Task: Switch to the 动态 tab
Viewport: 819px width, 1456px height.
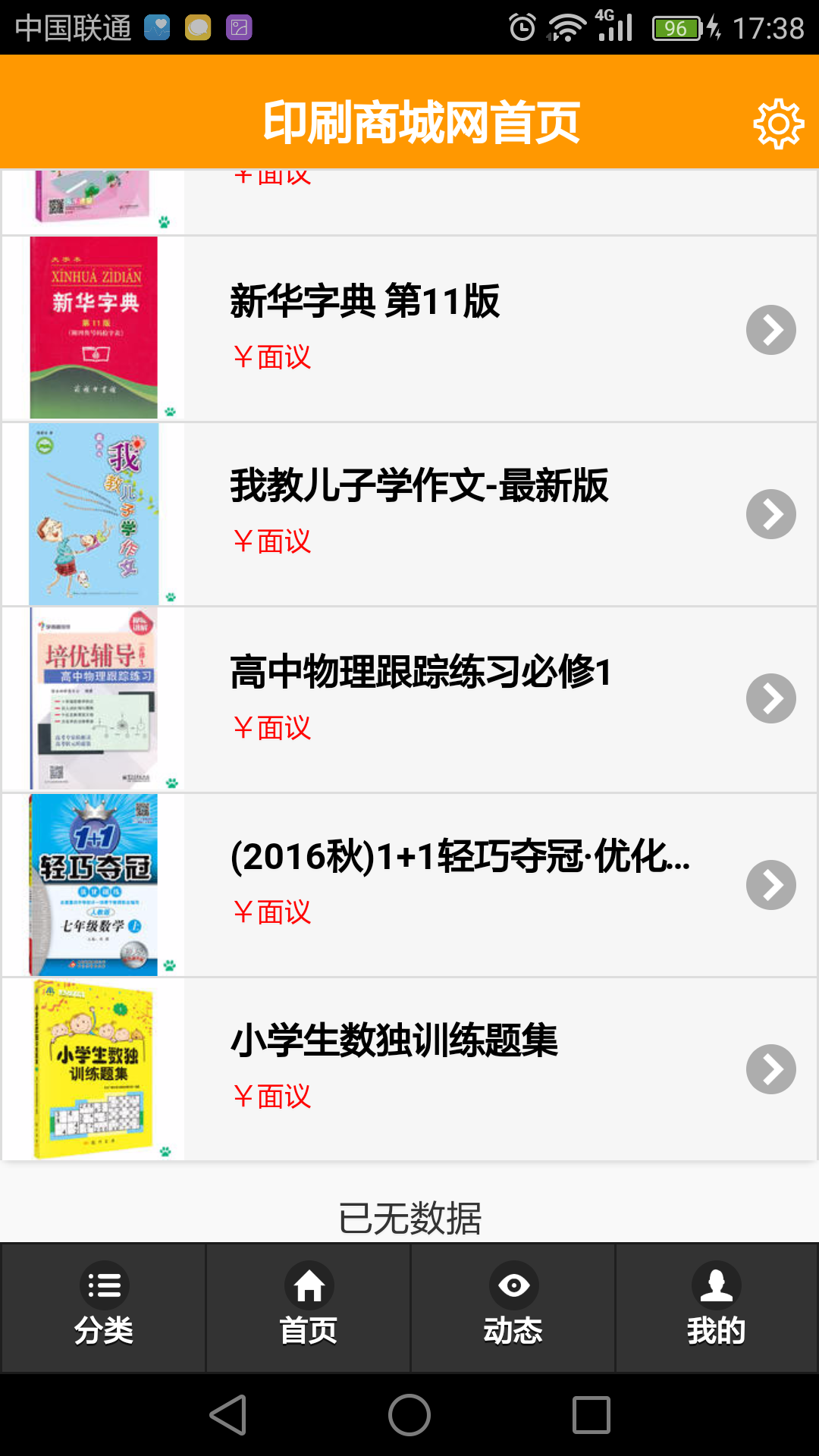Action: (x=513, y=1308)
